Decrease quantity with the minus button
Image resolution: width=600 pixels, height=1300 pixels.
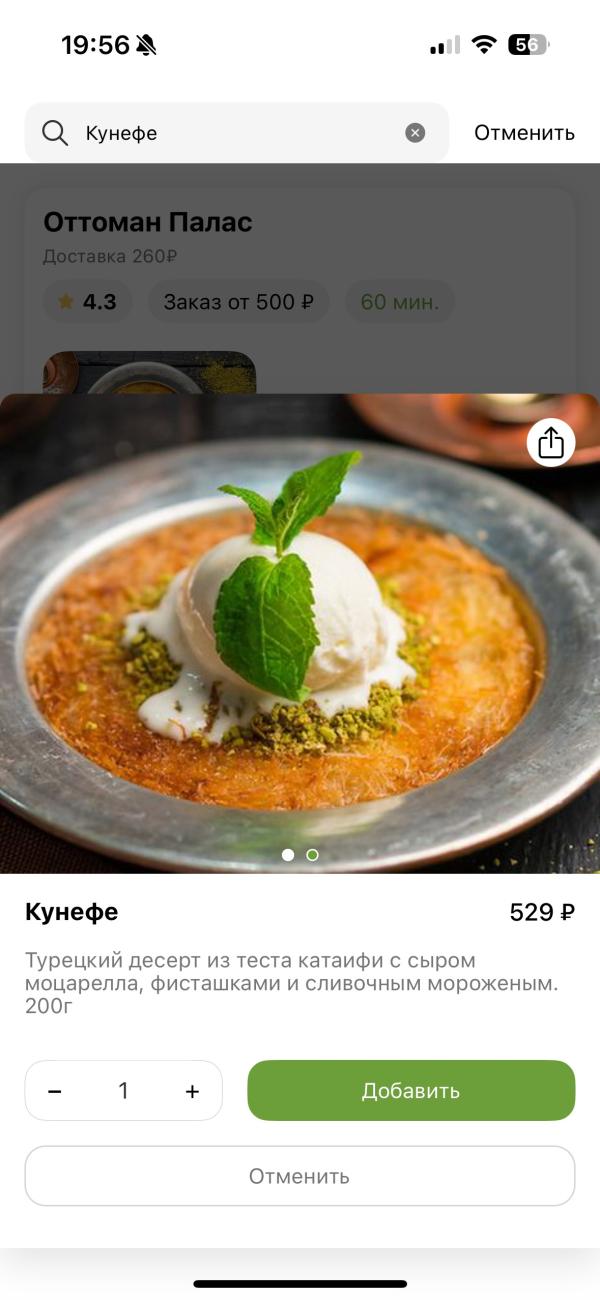point(55,1091)
